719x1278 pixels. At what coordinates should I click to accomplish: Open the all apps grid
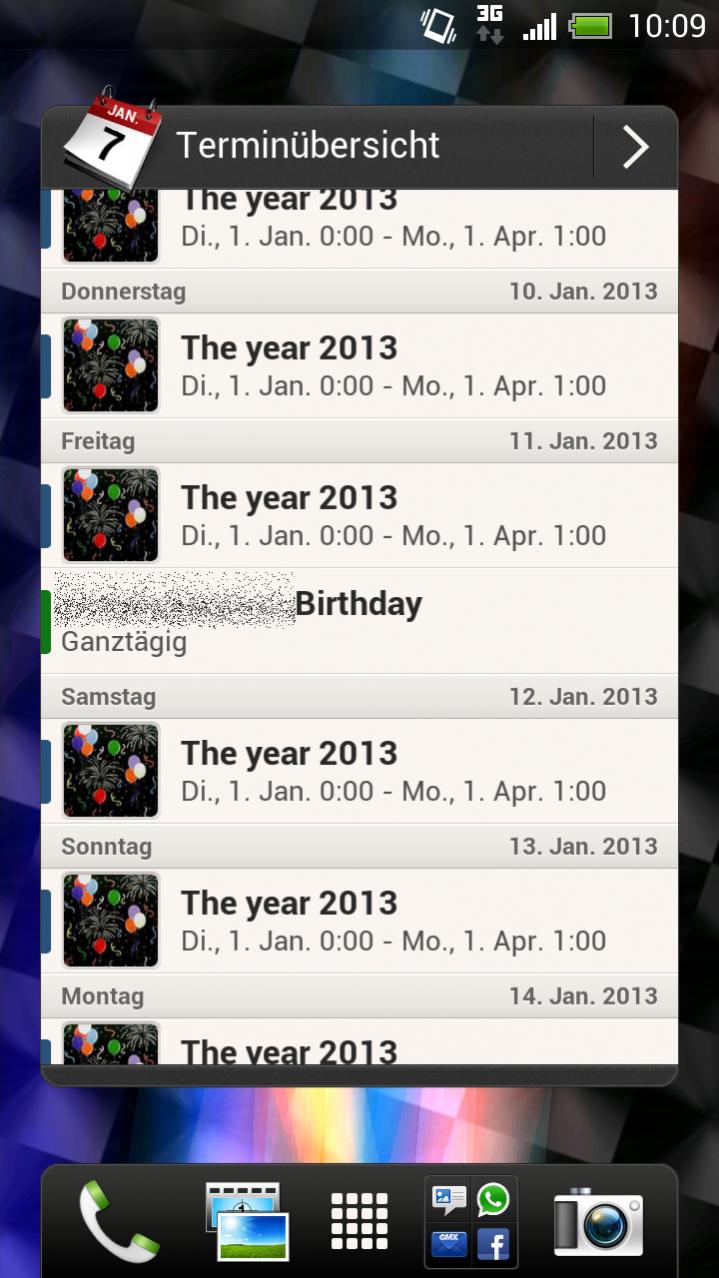point(360,1221)
